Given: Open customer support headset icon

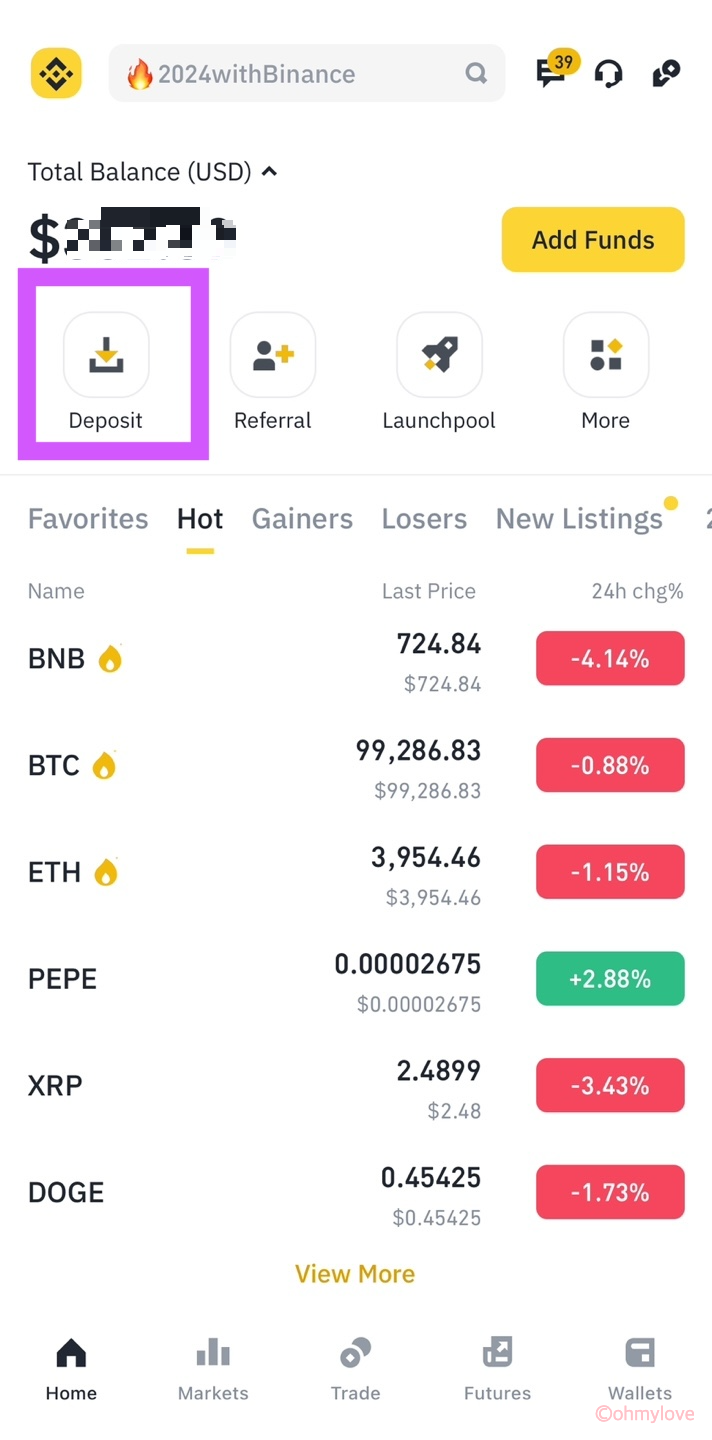Looking at the screenshot, I should [608, 74].
